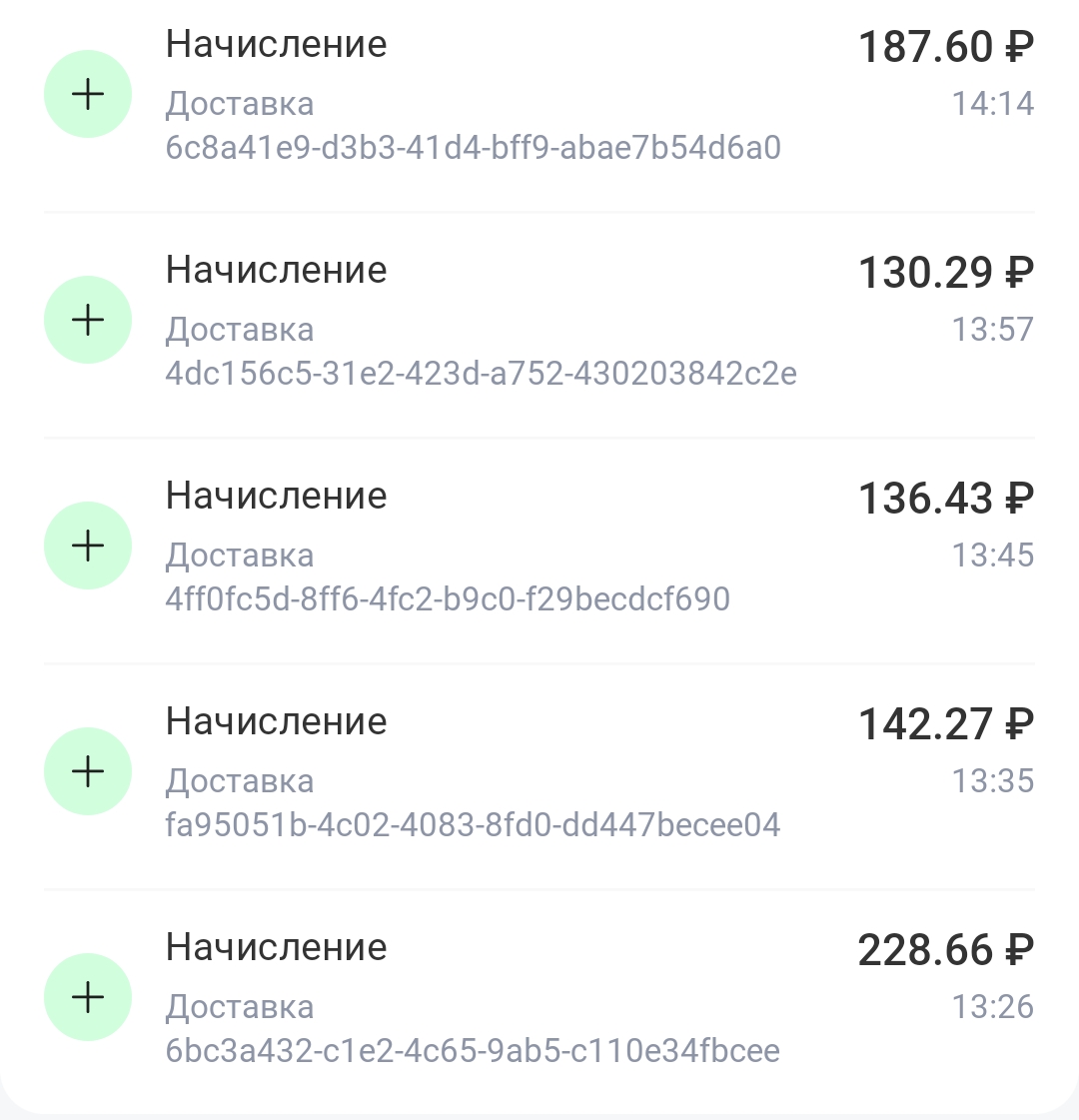Tap the 228.66 ₽ accrual at 13:26
Screen dimensions: 1079x1120
pos(539,998)
